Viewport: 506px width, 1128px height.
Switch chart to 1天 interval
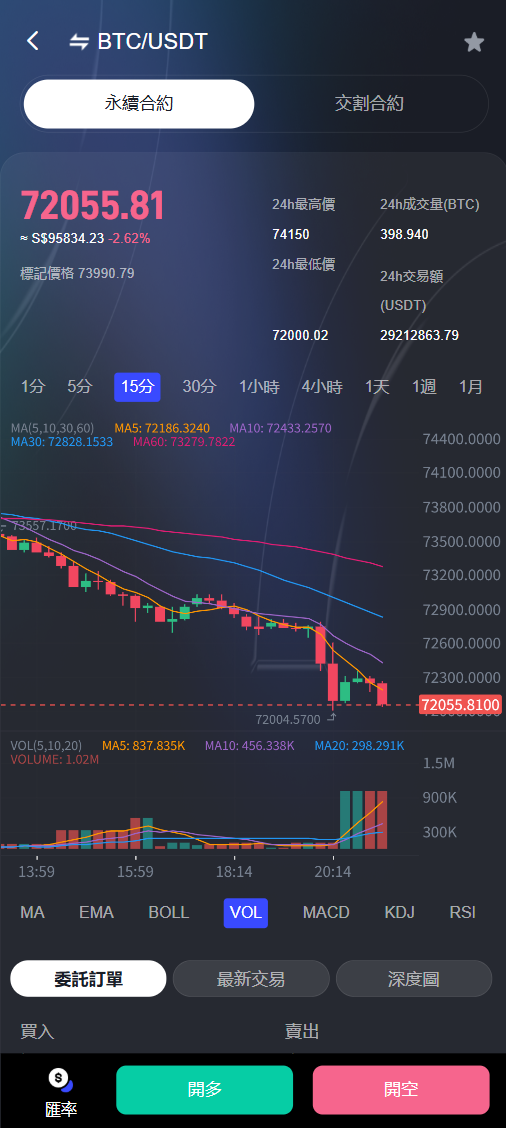pos(378,387)
